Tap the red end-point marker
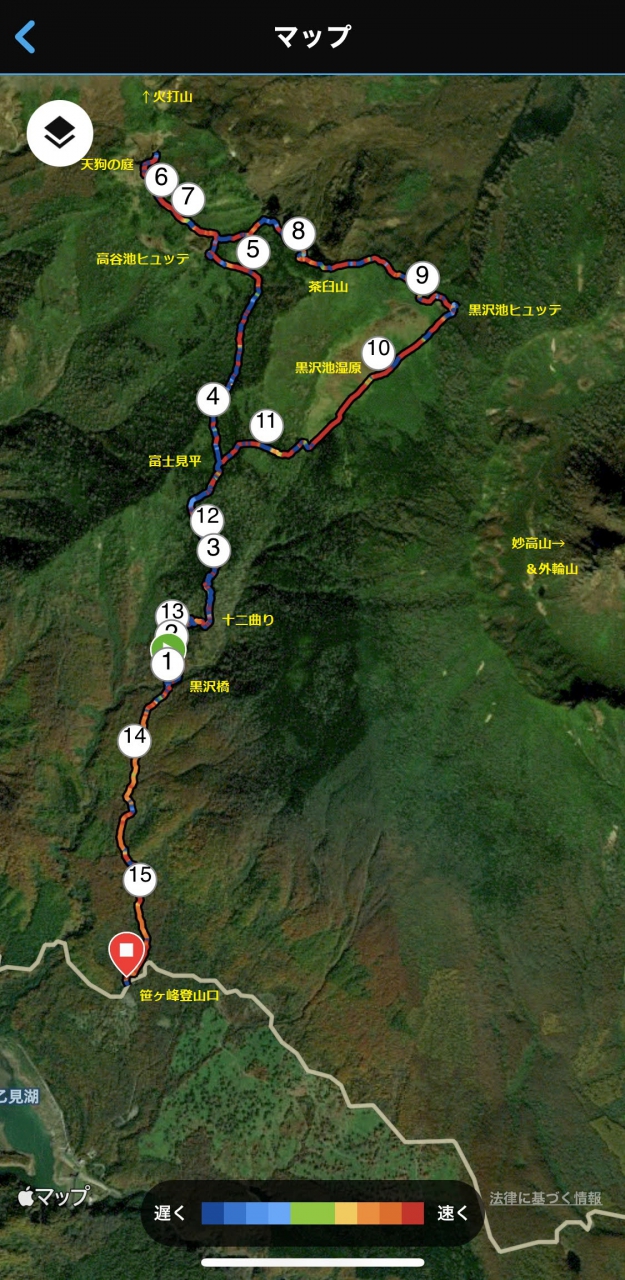The height and width of the screenshot is (1280, 625). (x=127, y=951)
